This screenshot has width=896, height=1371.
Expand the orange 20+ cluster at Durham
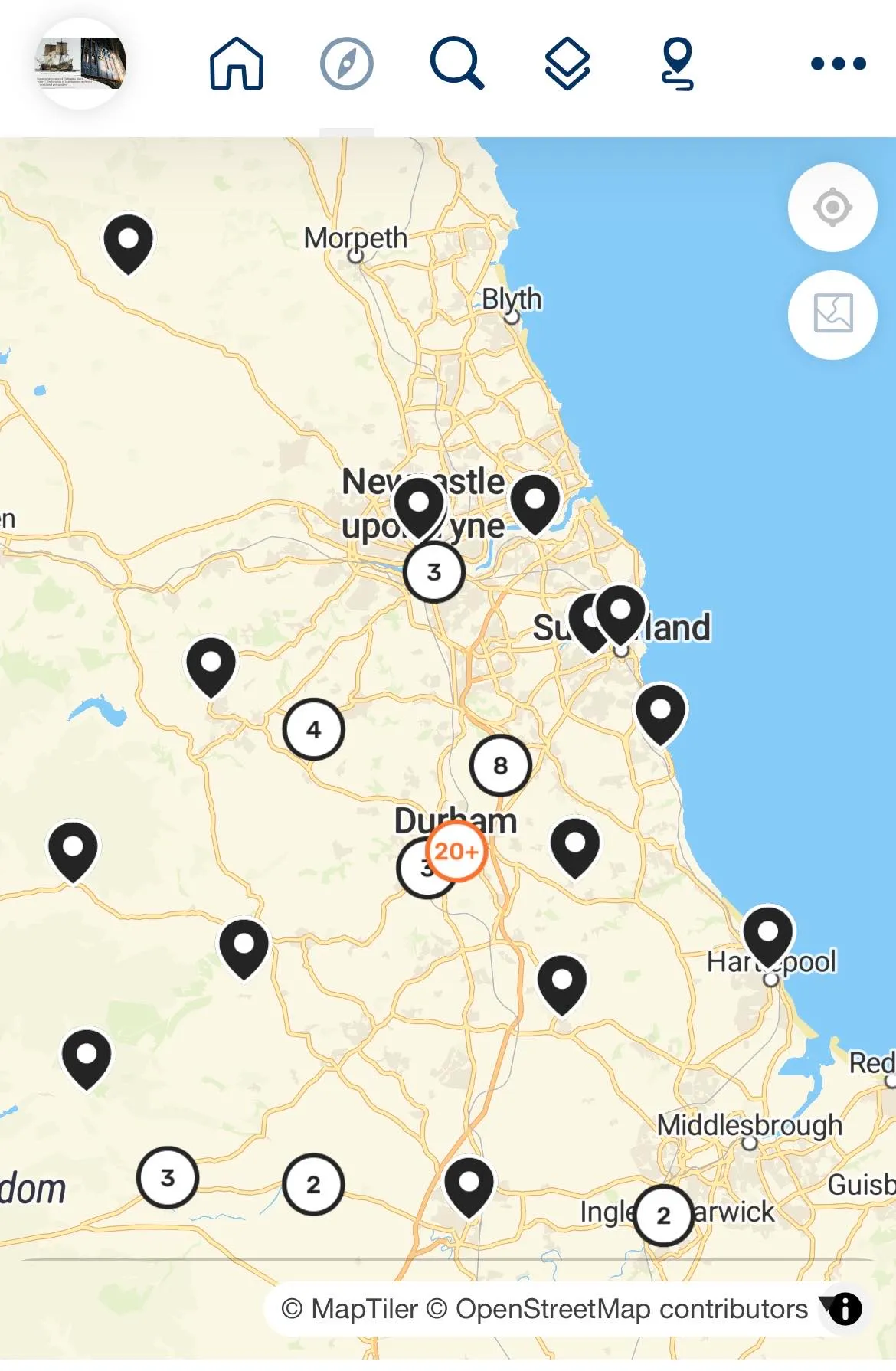coord(456,851)
